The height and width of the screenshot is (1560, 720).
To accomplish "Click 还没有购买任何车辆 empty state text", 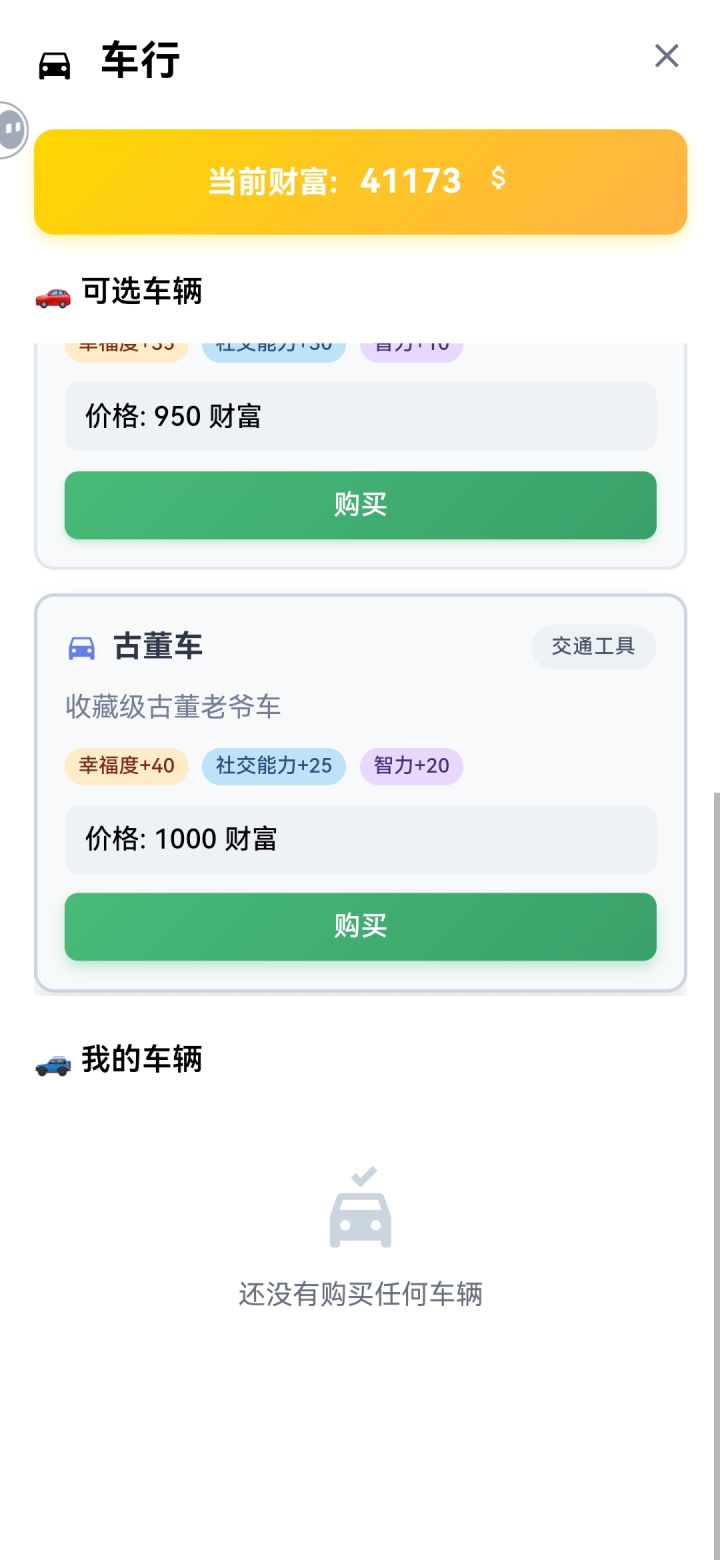I will (360, 1294).
